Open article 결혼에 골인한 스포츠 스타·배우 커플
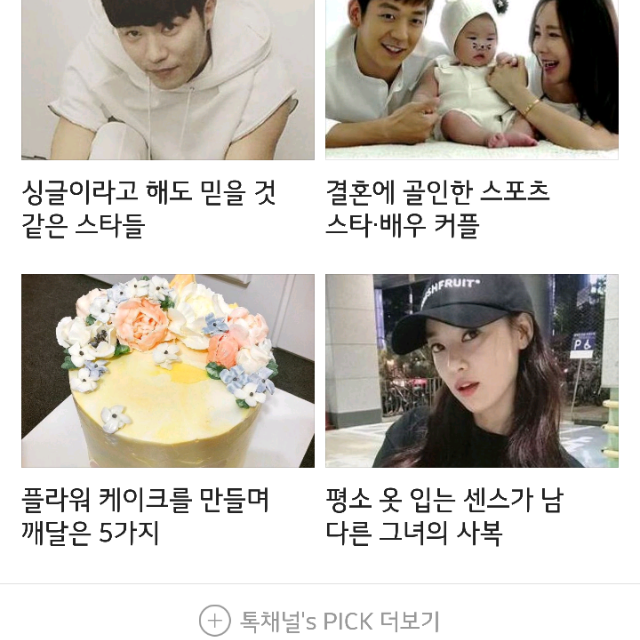 click(438, 208)
